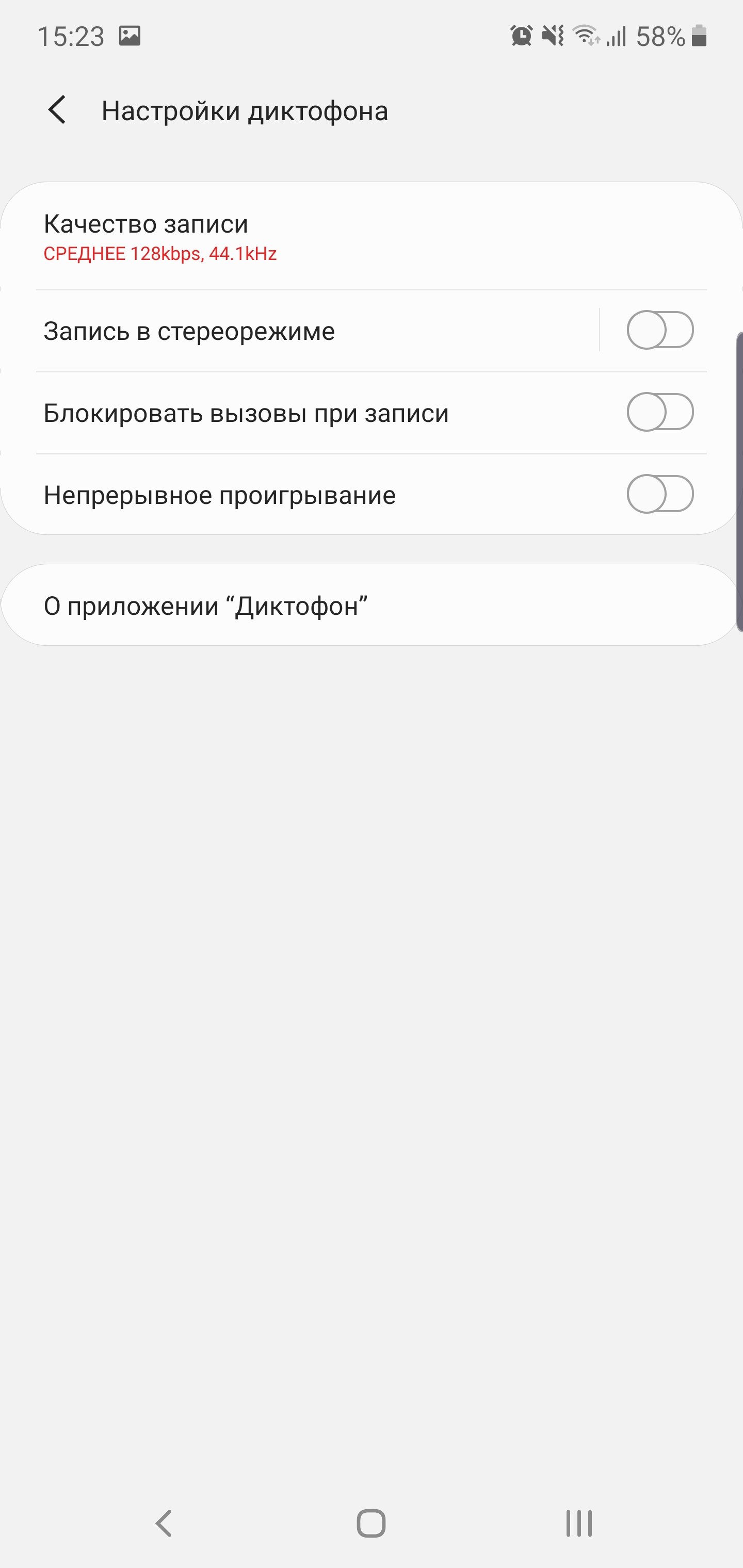743x1568 pixels.
Task: Tap the system home button
Action: click(x=371, y=1524)
